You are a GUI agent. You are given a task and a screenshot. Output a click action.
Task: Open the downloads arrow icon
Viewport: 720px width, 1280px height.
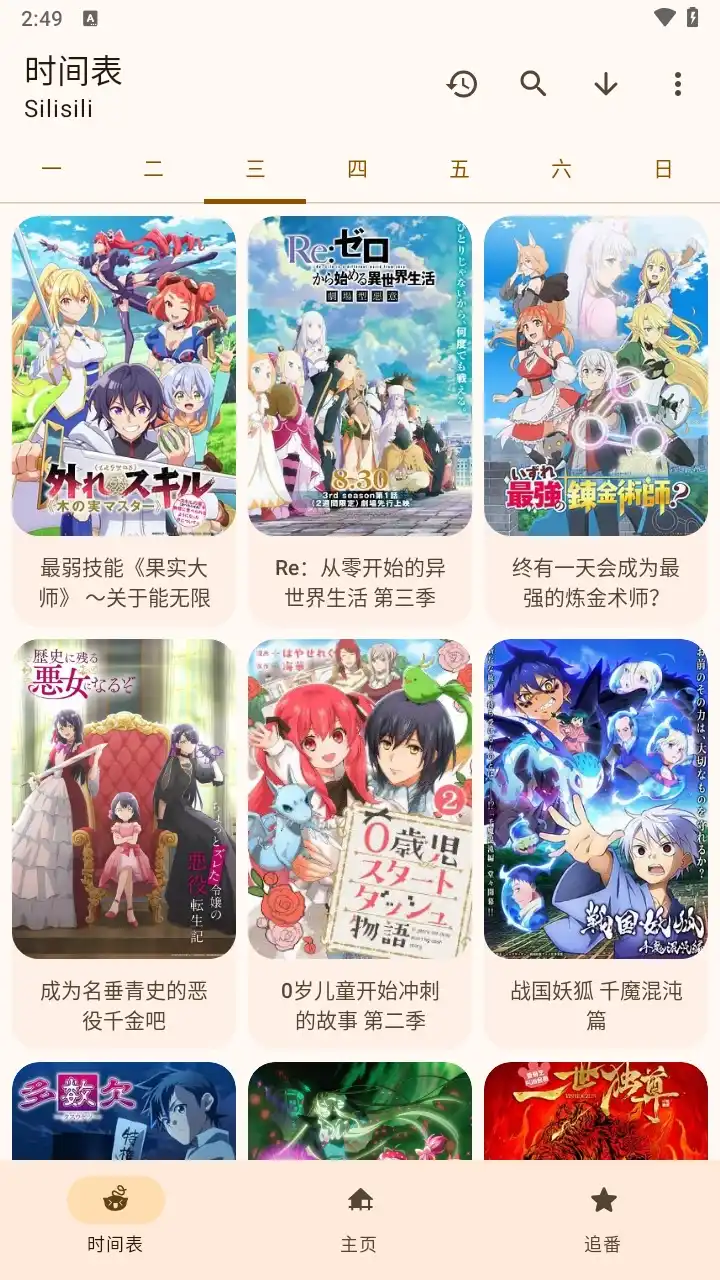pos(605,85)
